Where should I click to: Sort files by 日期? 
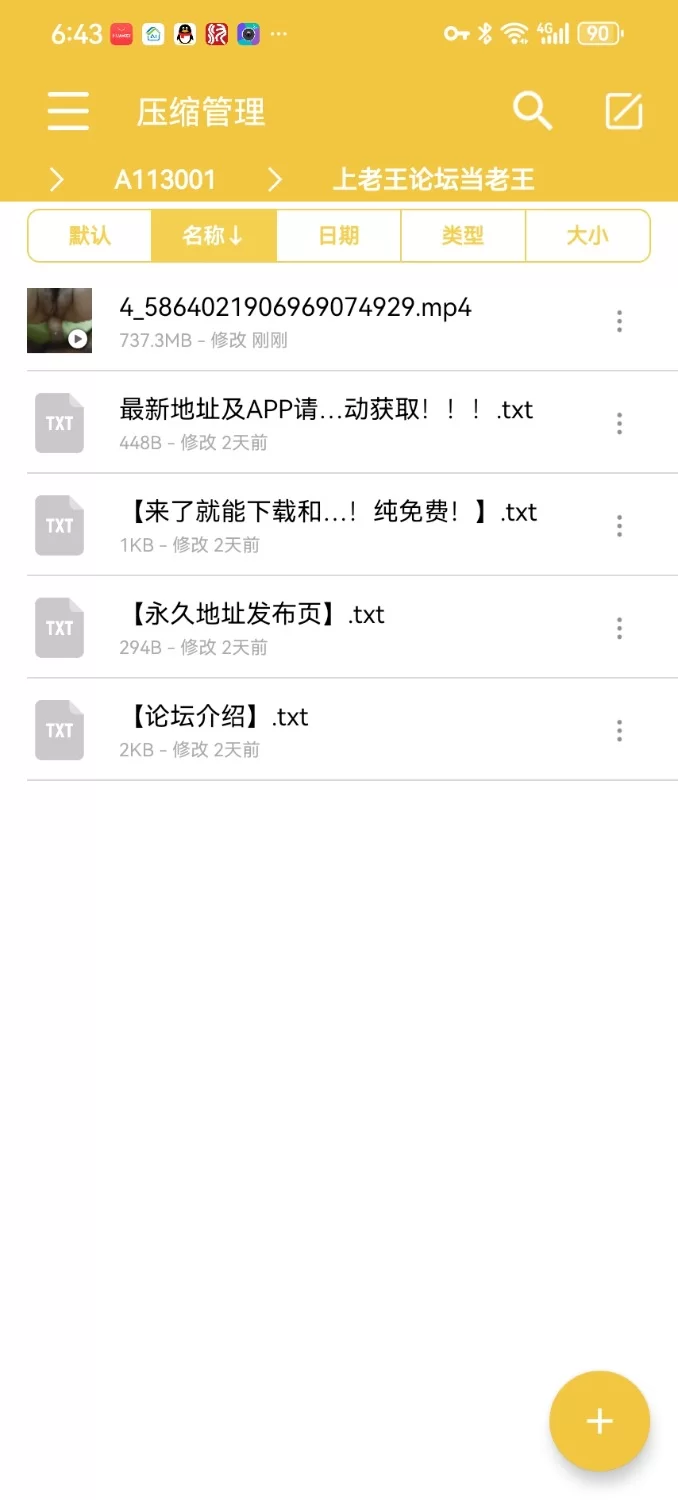[338, 236]
